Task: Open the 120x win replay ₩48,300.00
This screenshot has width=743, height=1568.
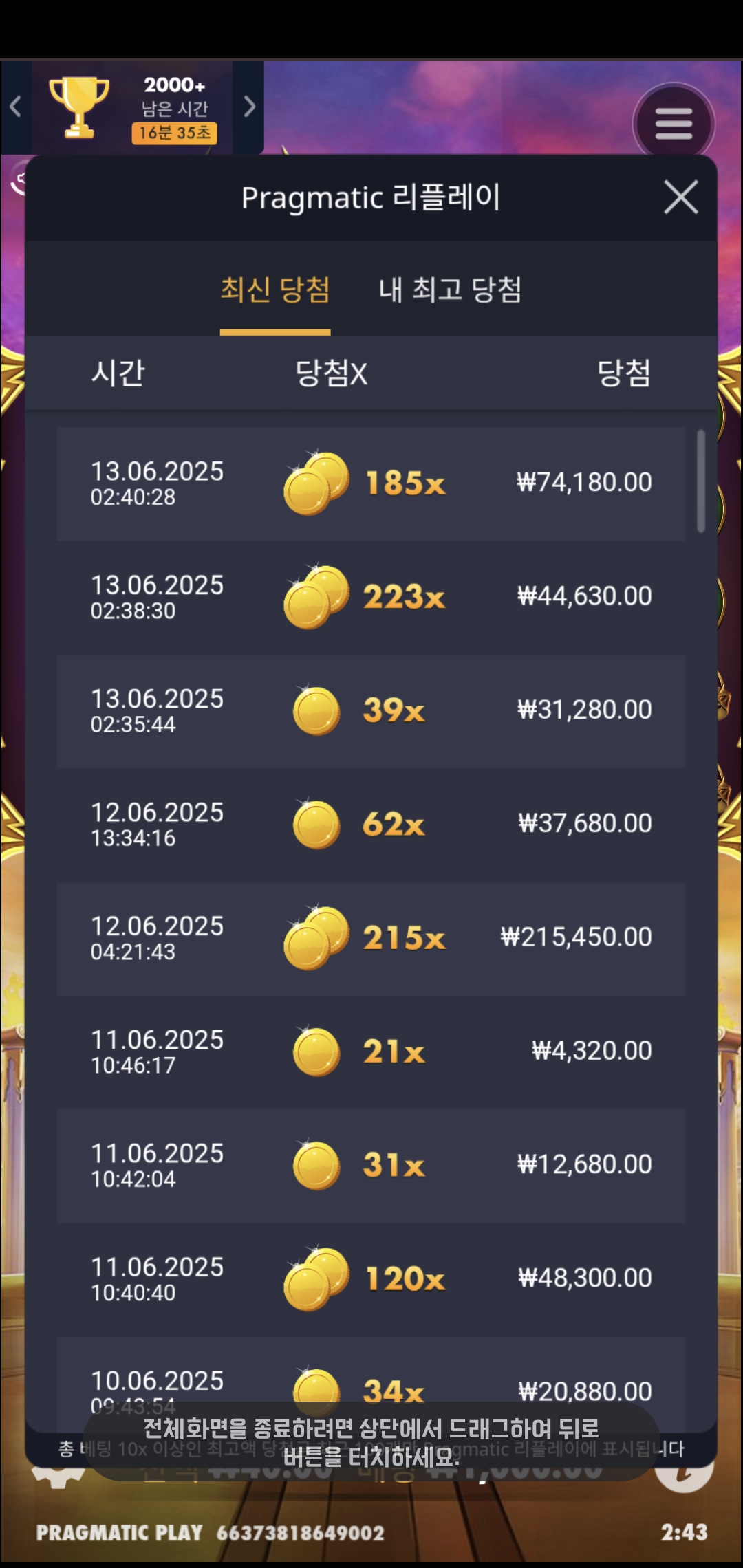Action: coord(371,1278)
